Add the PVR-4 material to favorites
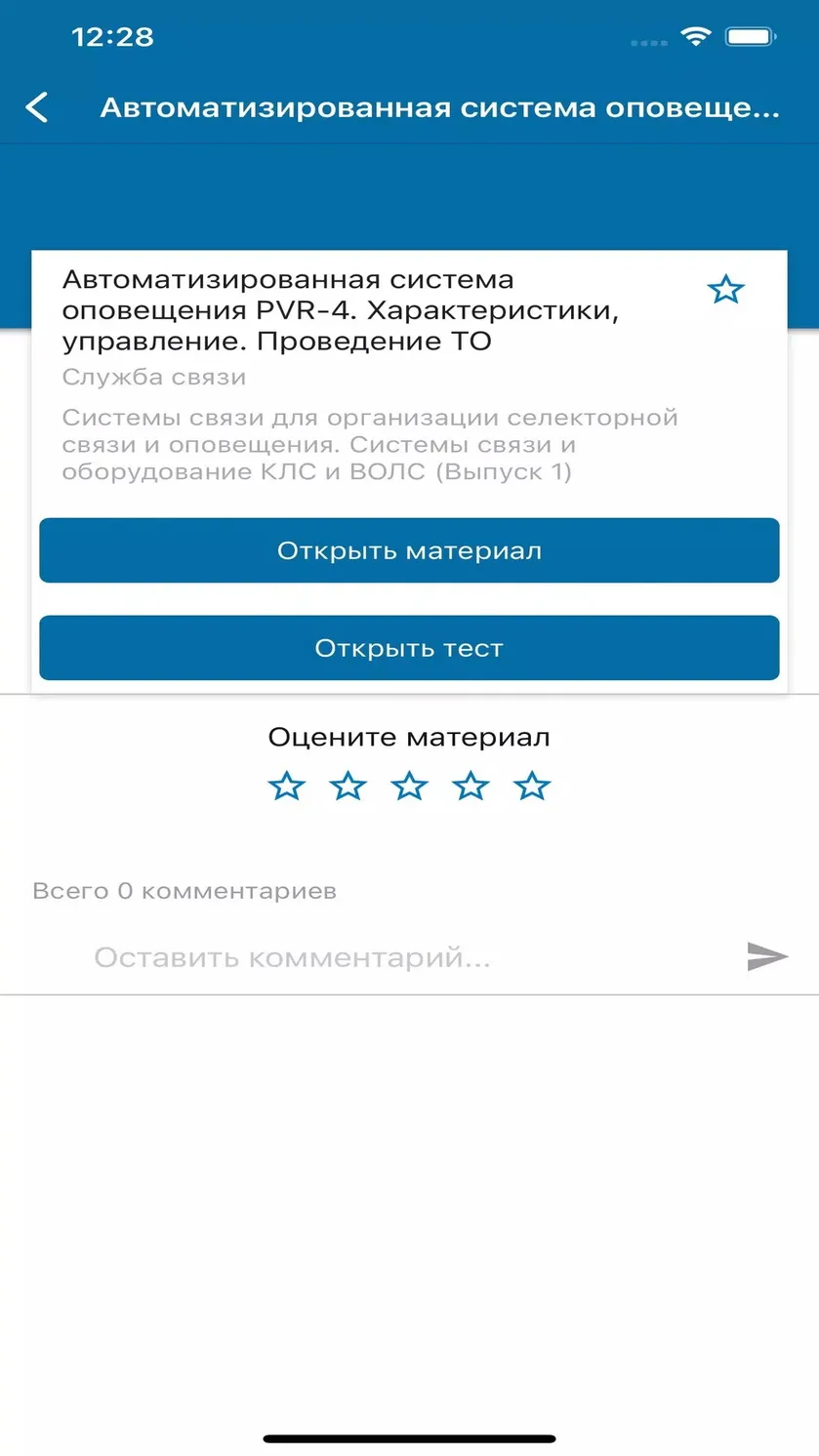819x1456 pixels. [x=725, y=290]
